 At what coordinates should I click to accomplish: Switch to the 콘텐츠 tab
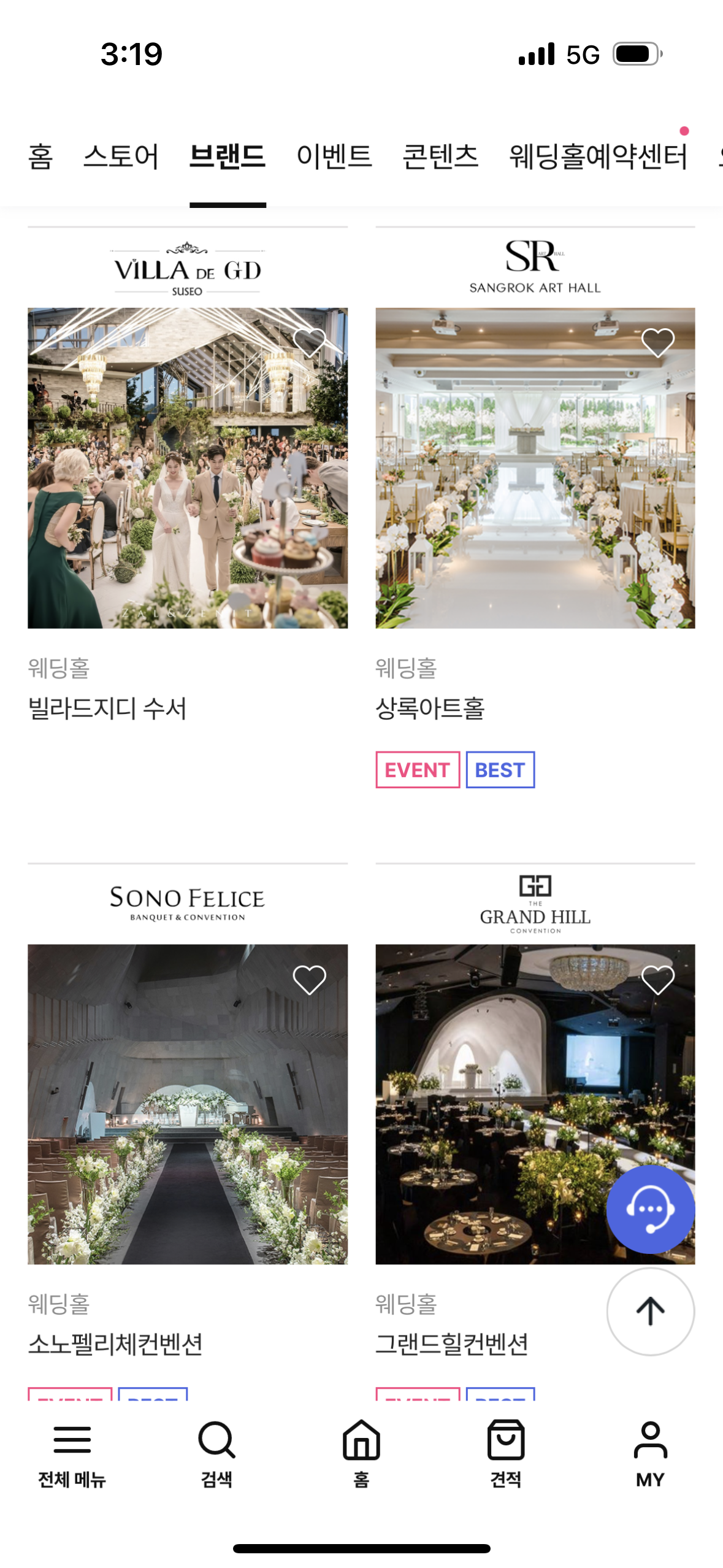440,156
